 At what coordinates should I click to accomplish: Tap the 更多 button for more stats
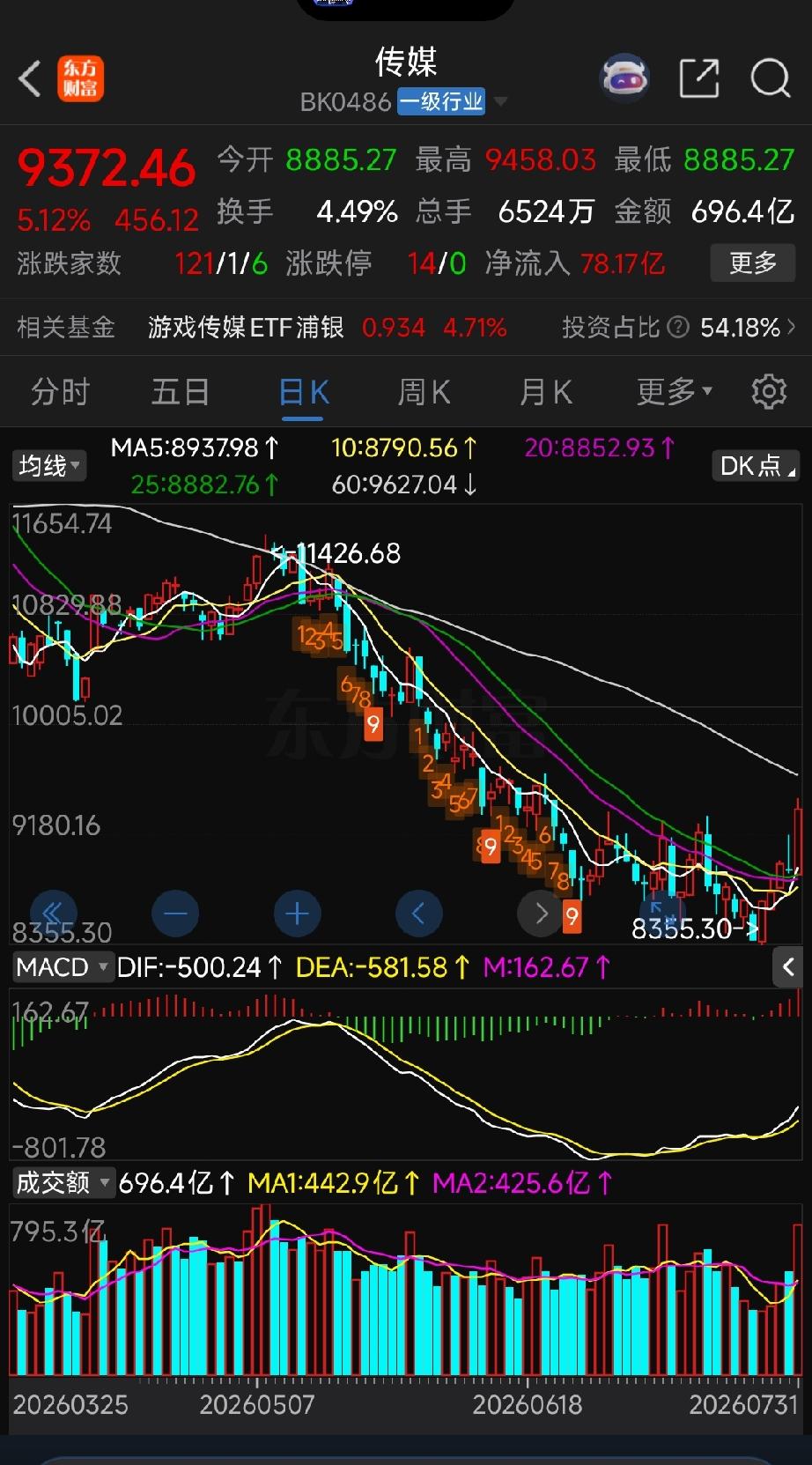coord(753,263)
